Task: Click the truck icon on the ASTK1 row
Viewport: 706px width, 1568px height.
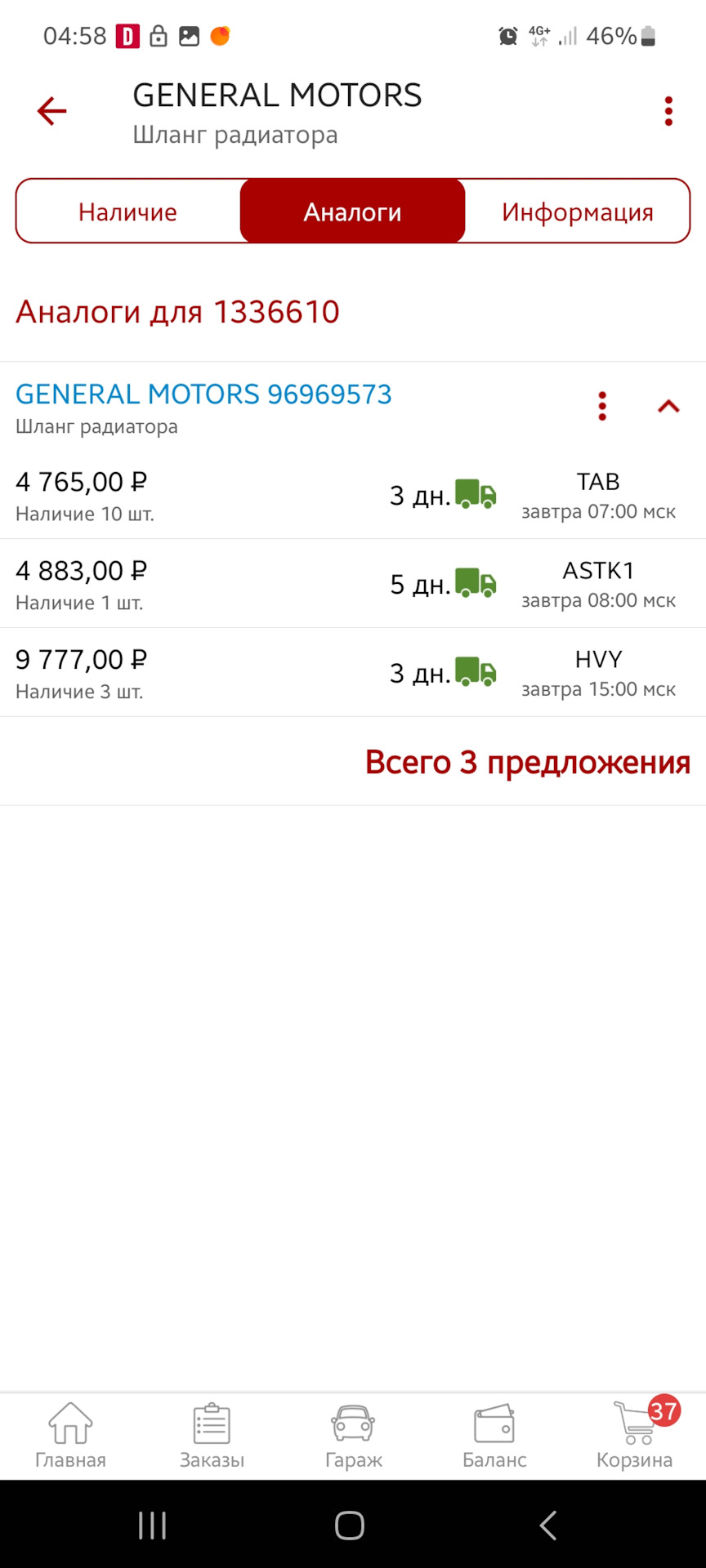Action: click(x=475, y=584)
